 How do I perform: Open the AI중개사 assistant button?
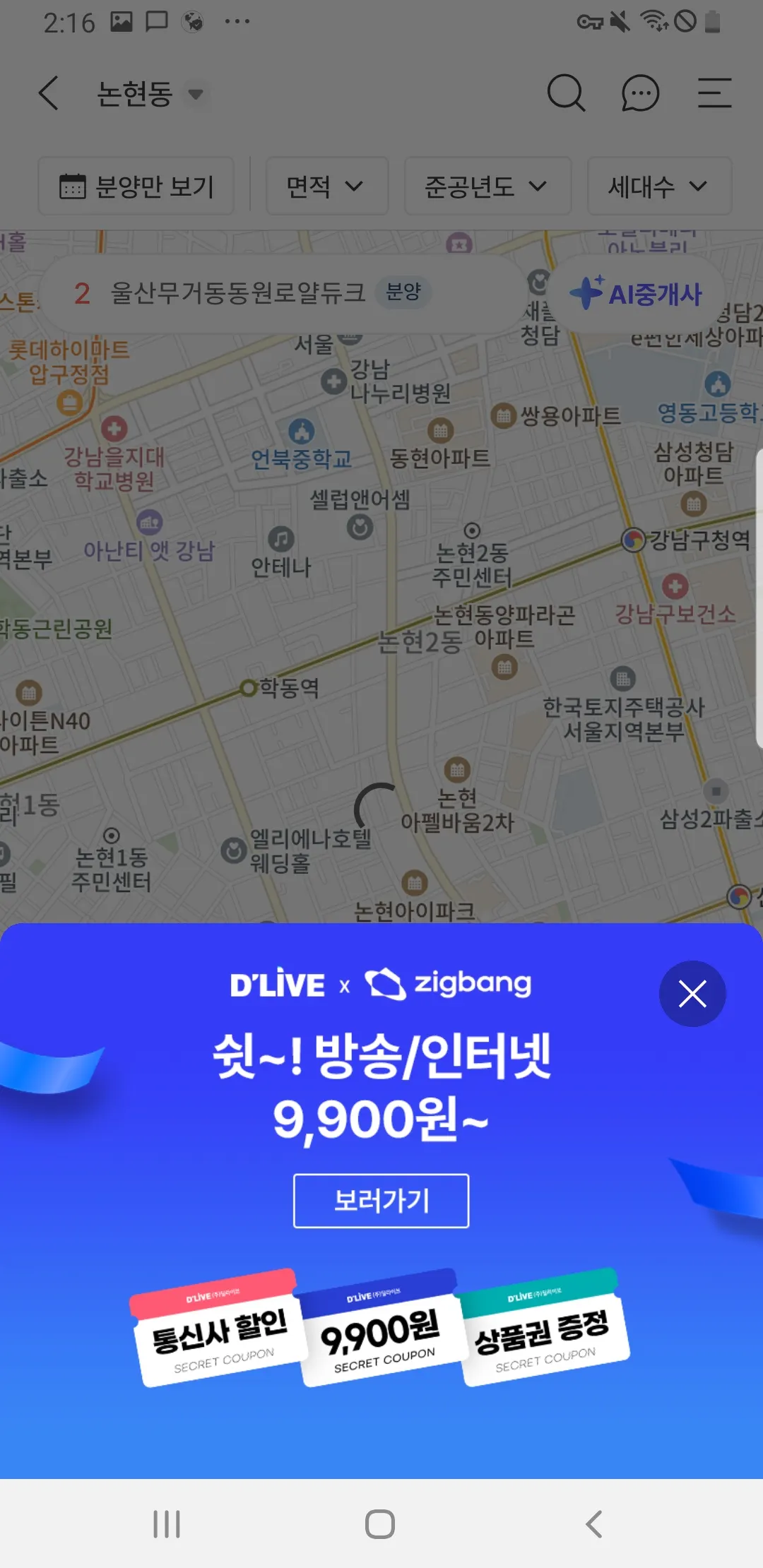click(x=636, y=294)
